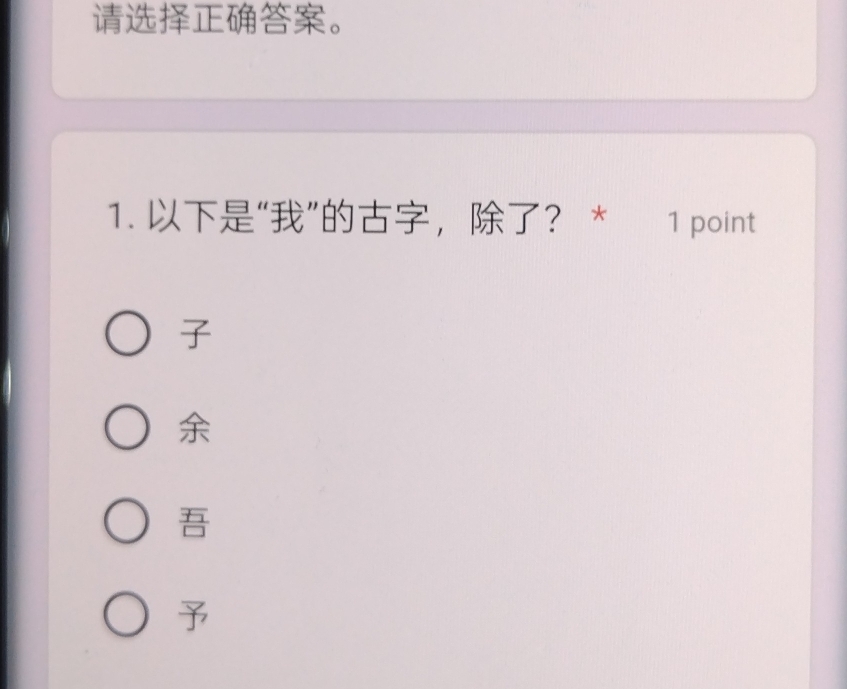847x689 pixels.
Task: Mark 予 as the answer
Action: point(128,615)
